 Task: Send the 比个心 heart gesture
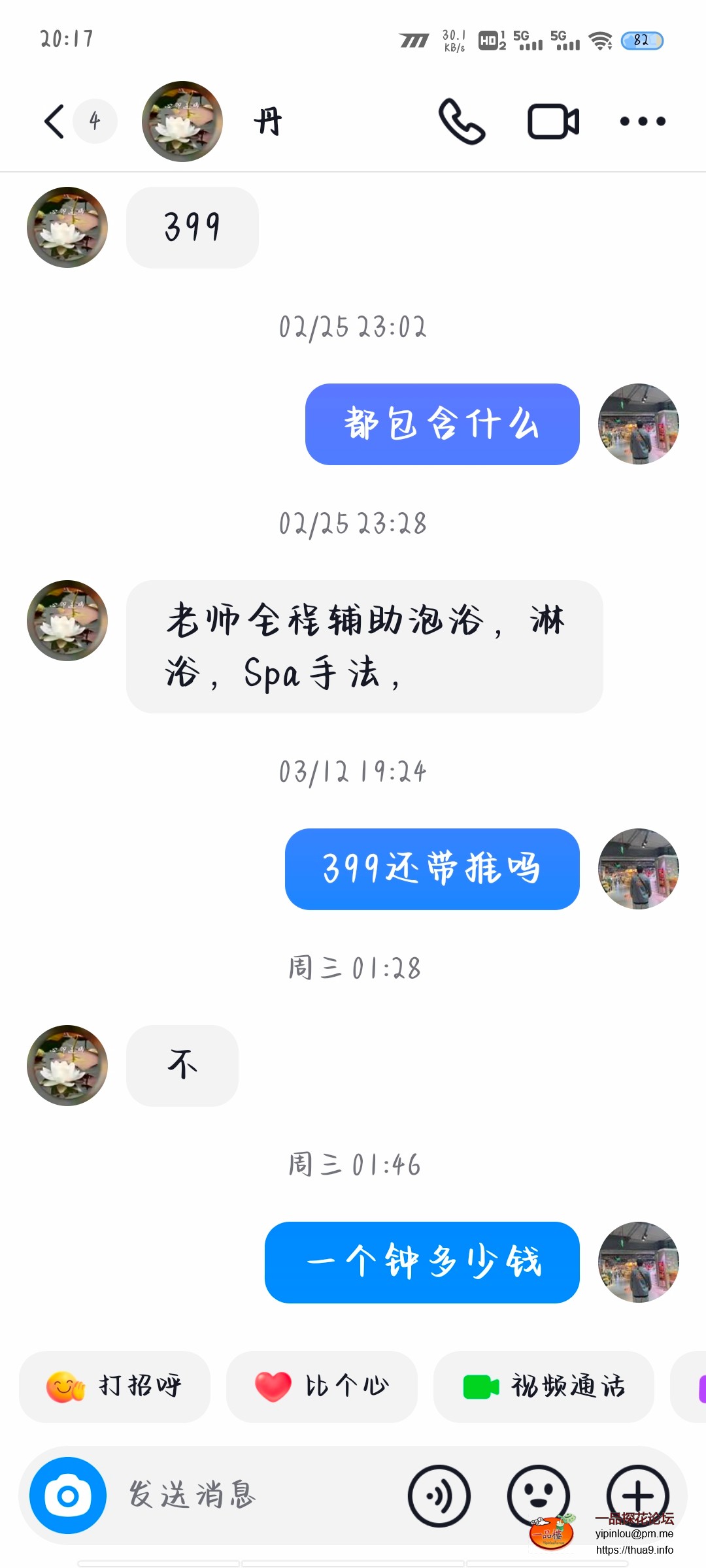pos(322,1388)
